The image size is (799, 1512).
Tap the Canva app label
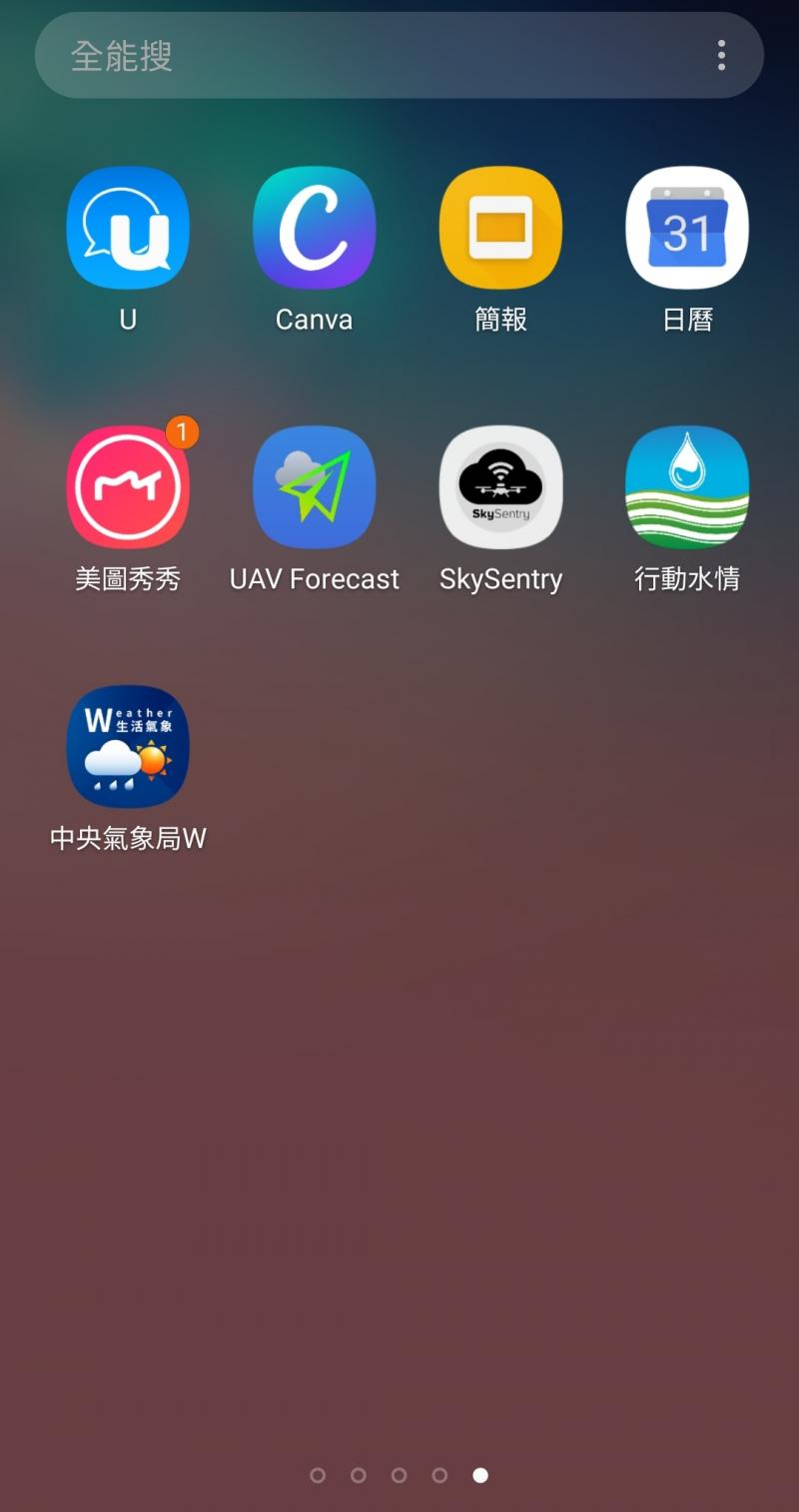(314, 319)
